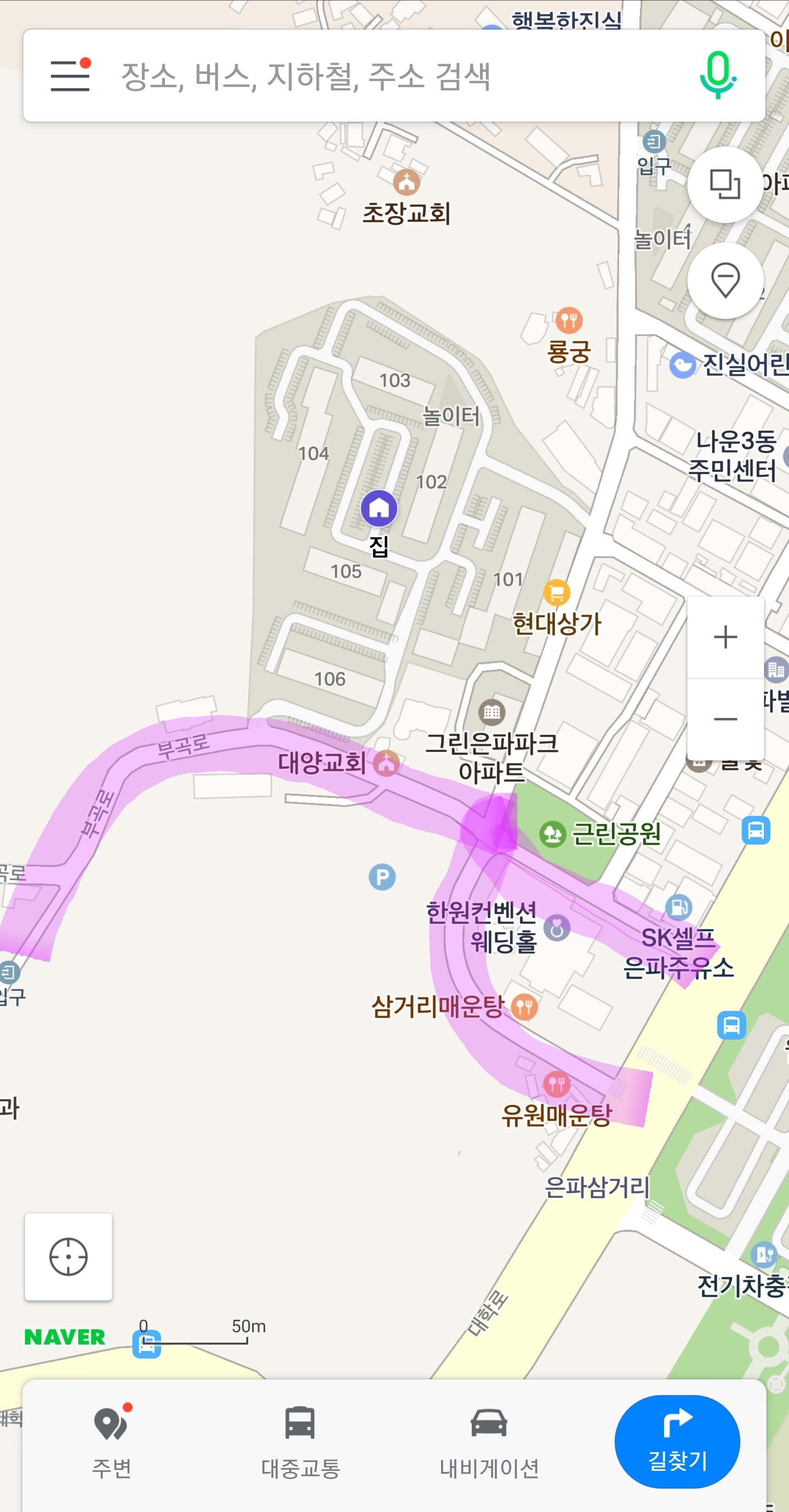Select the 근린공원 park marker
Image resolution: width=789 pixels, height=1512 pixels.
552,834
